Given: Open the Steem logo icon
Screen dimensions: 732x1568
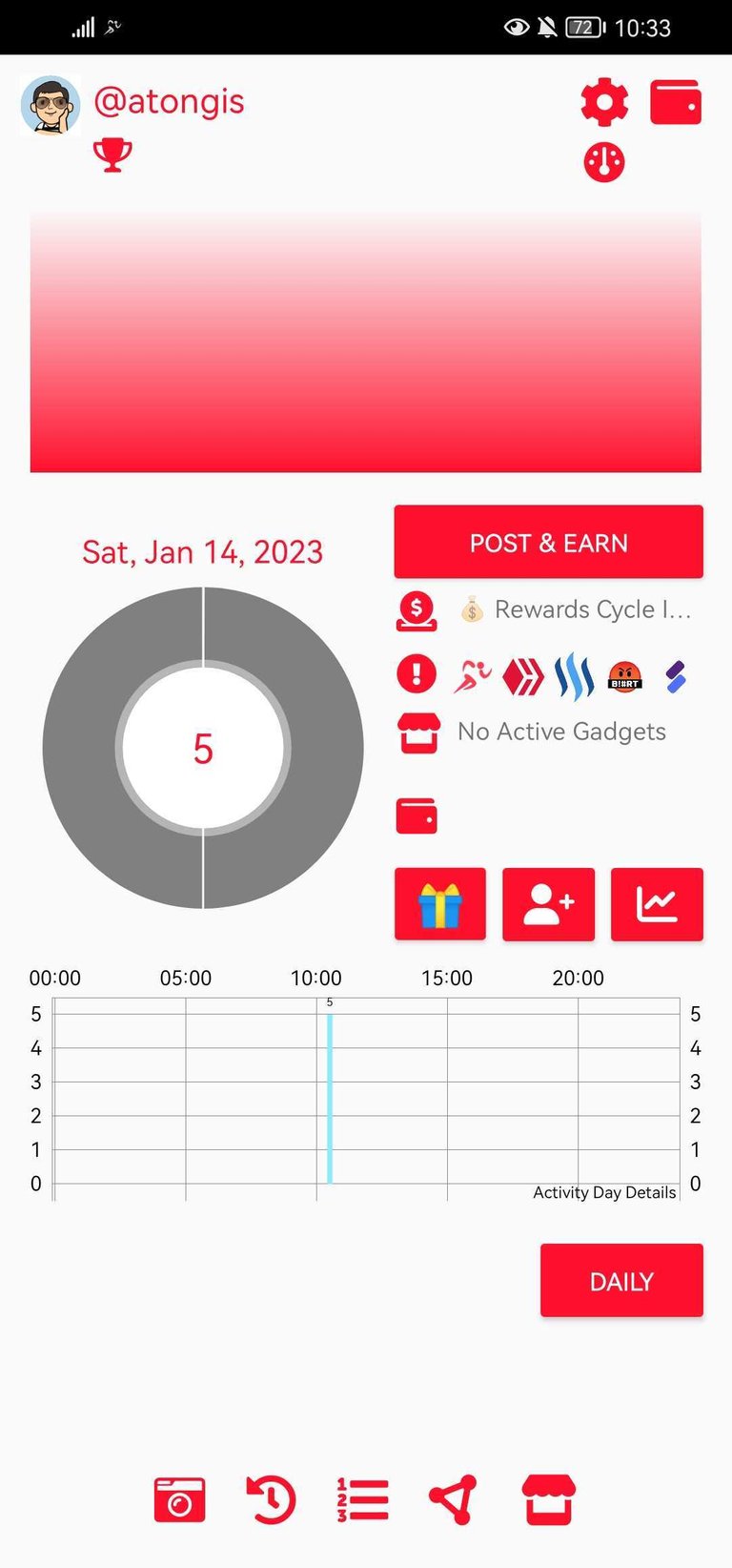Looking at the screenshot, I should point(575,676).
